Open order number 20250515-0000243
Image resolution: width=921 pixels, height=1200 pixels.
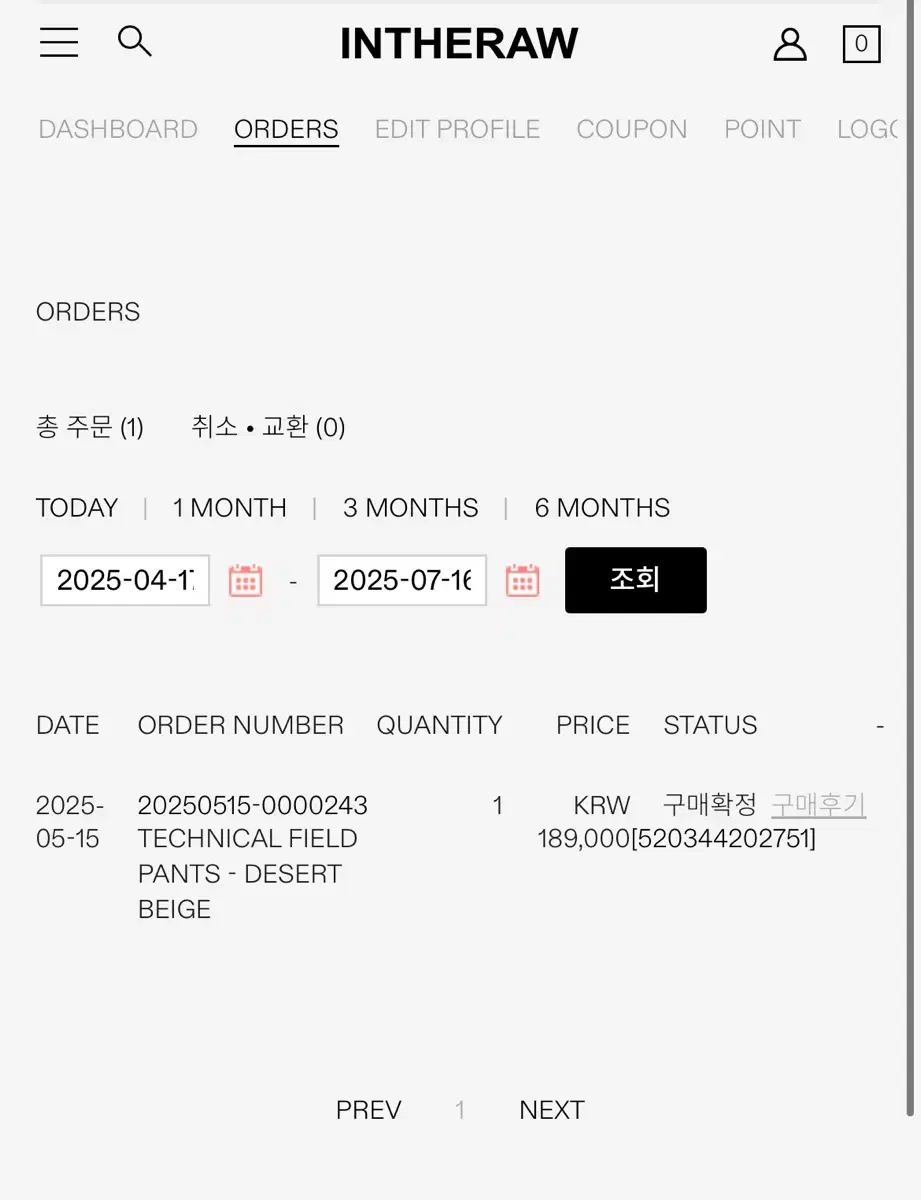(252, 805)
